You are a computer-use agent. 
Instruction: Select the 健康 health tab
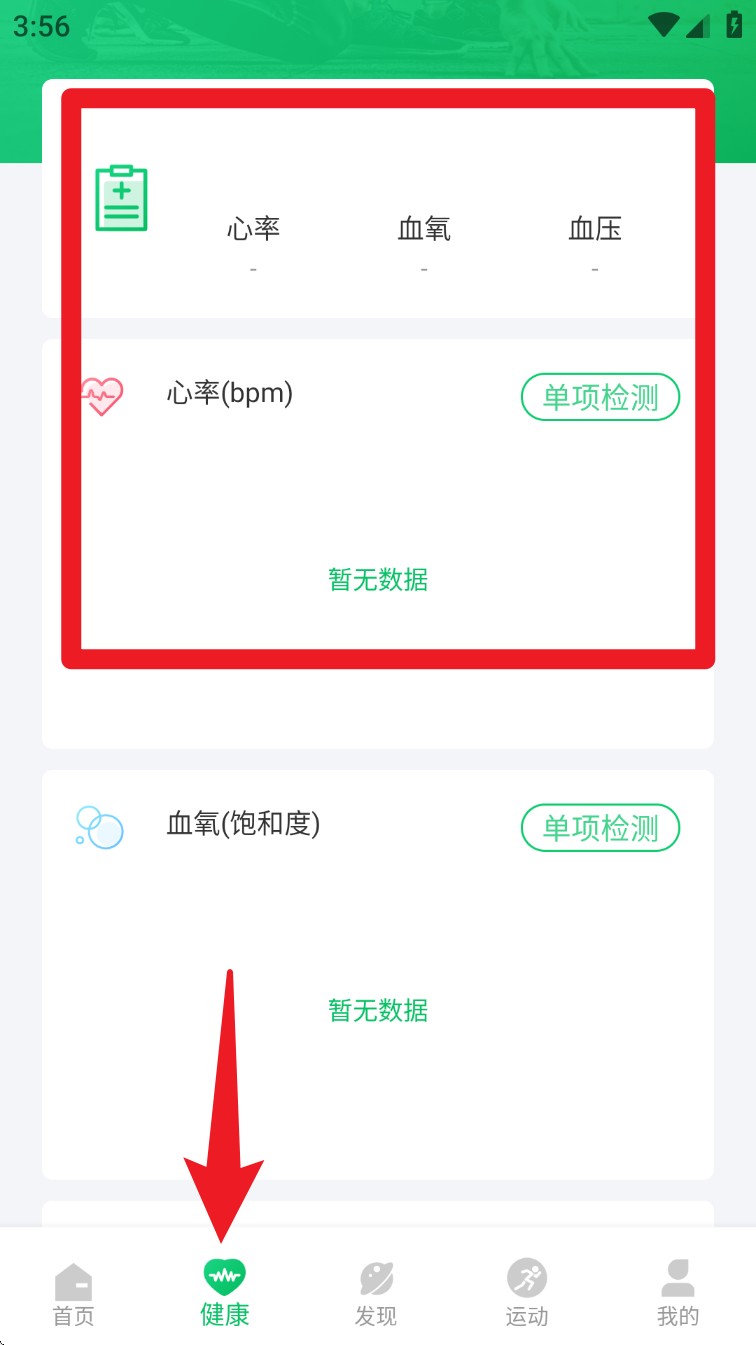tap(225, 1293)
